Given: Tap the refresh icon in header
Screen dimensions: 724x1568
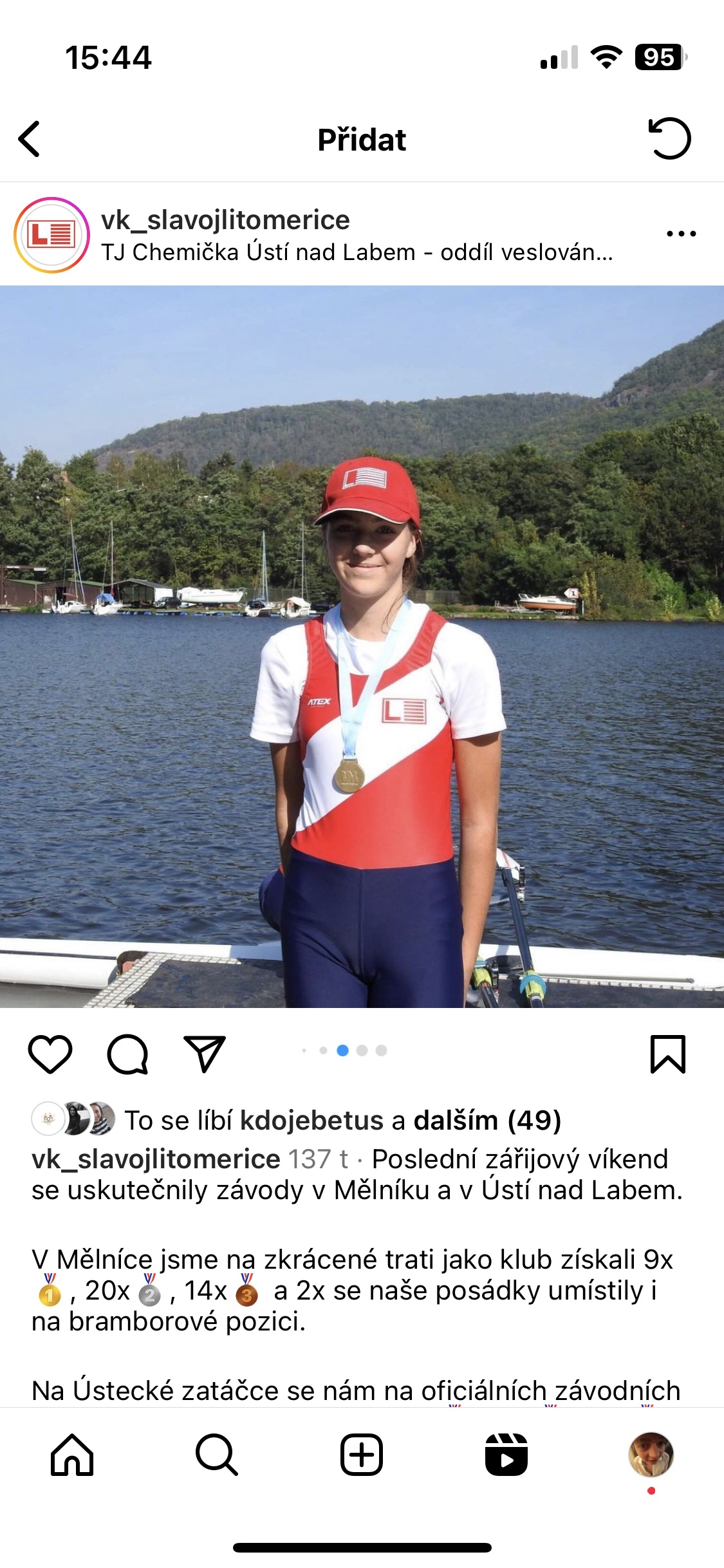Looking at the screenshot, I should [669, 138].
